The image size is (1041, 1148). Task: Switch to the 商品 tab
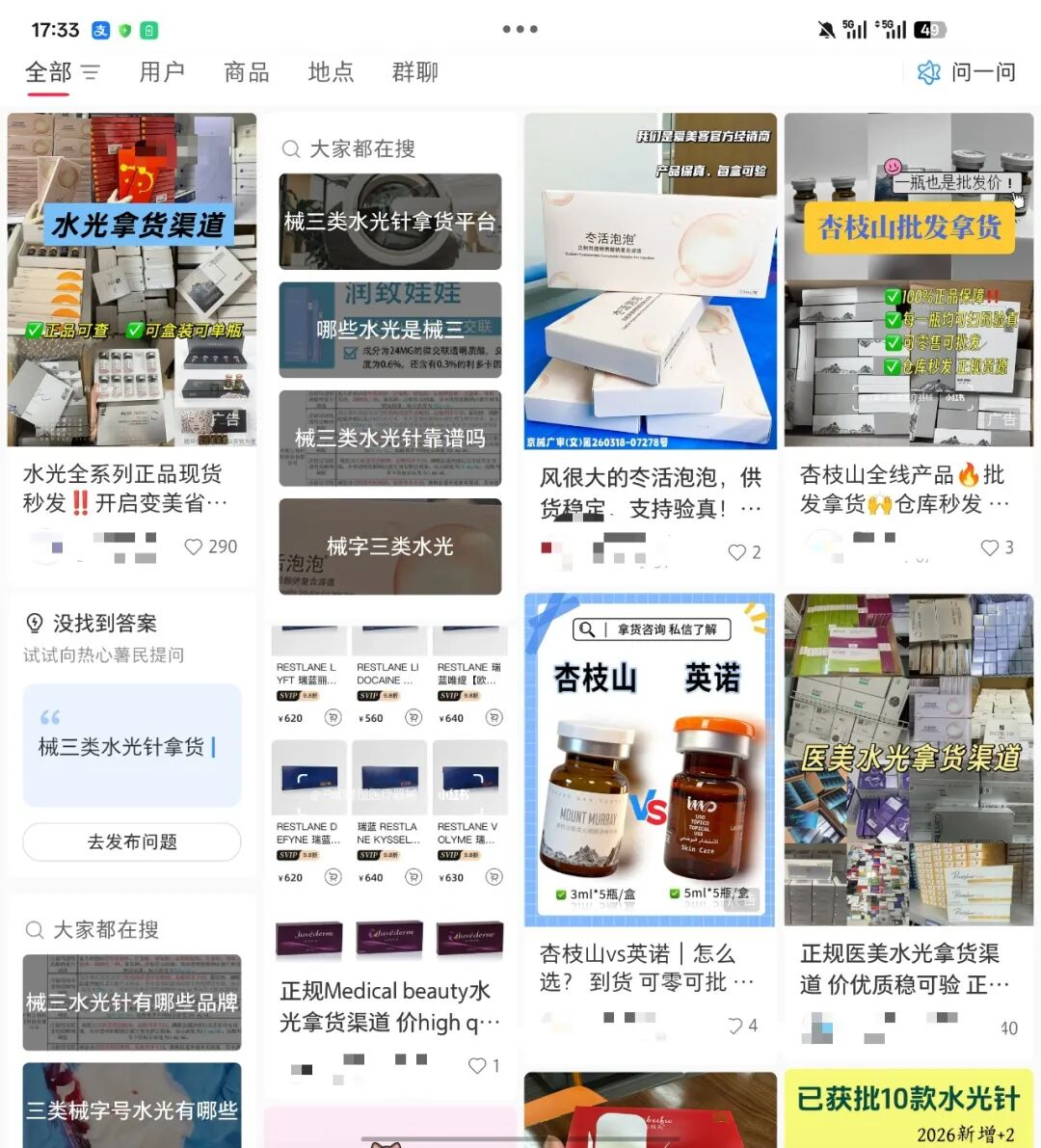(x=246, y=72)
